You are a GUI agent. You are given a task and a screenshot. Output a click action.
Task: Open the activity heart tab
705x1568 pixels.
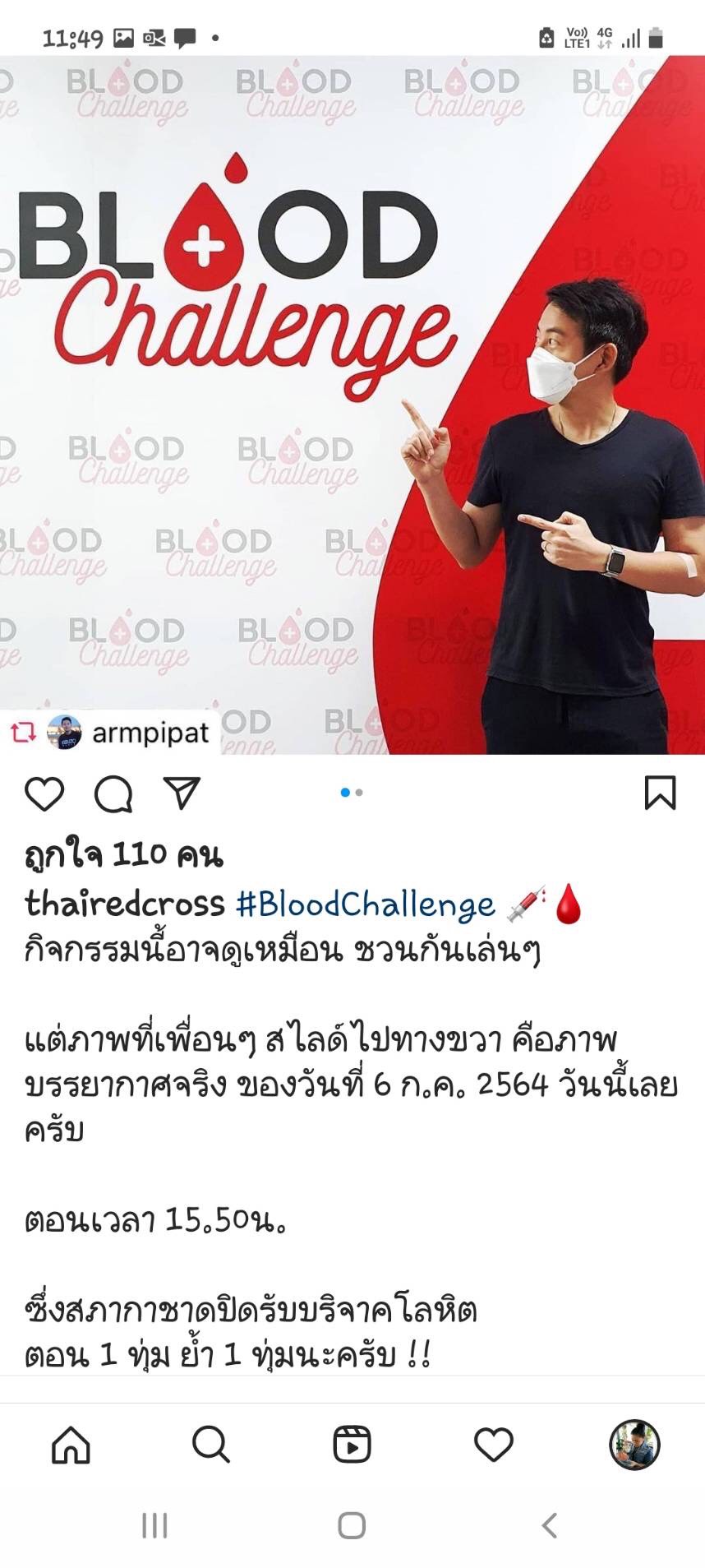click(x=493, y=1444)
